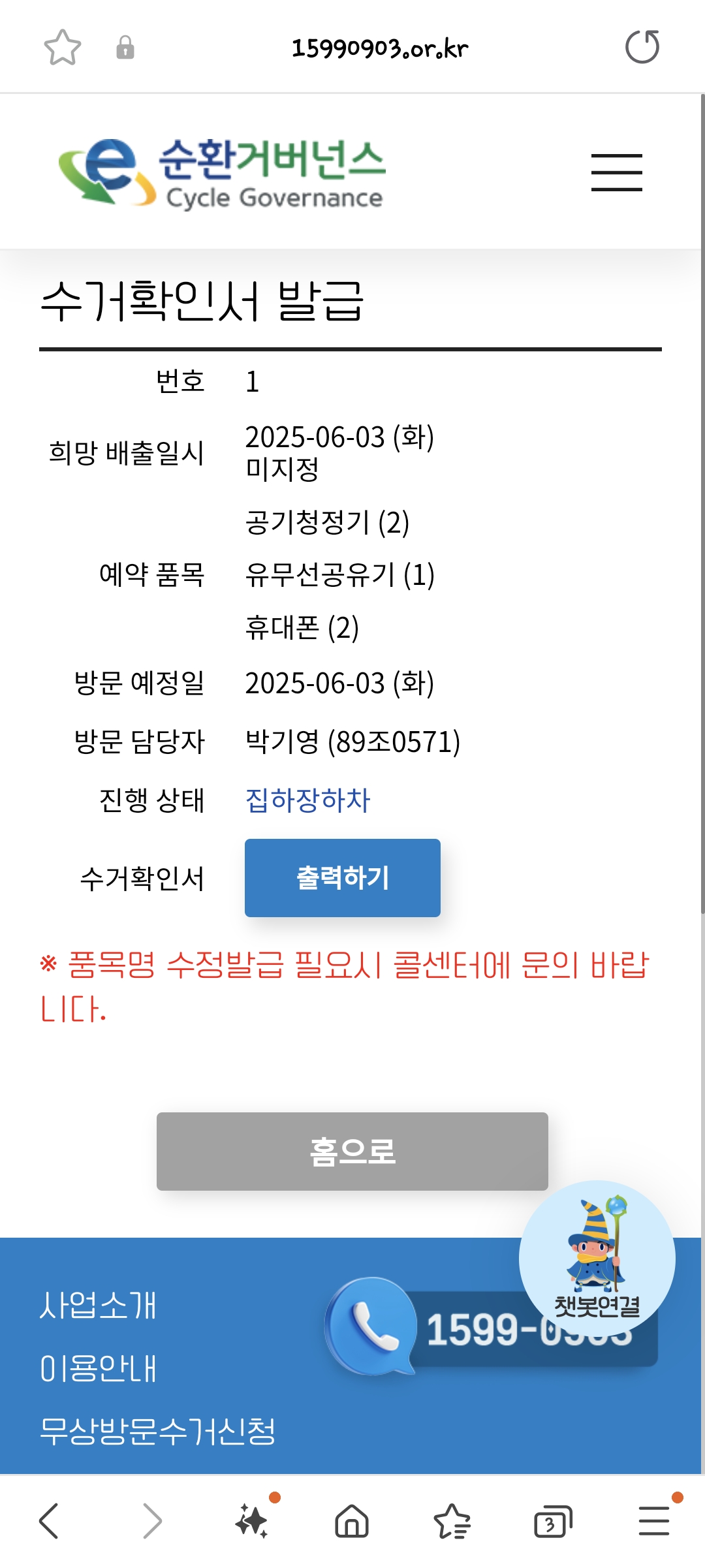This screenshot has width=705, height=1568.
Task: Open the 이용안내 footer link
Action: point(98,1368)
